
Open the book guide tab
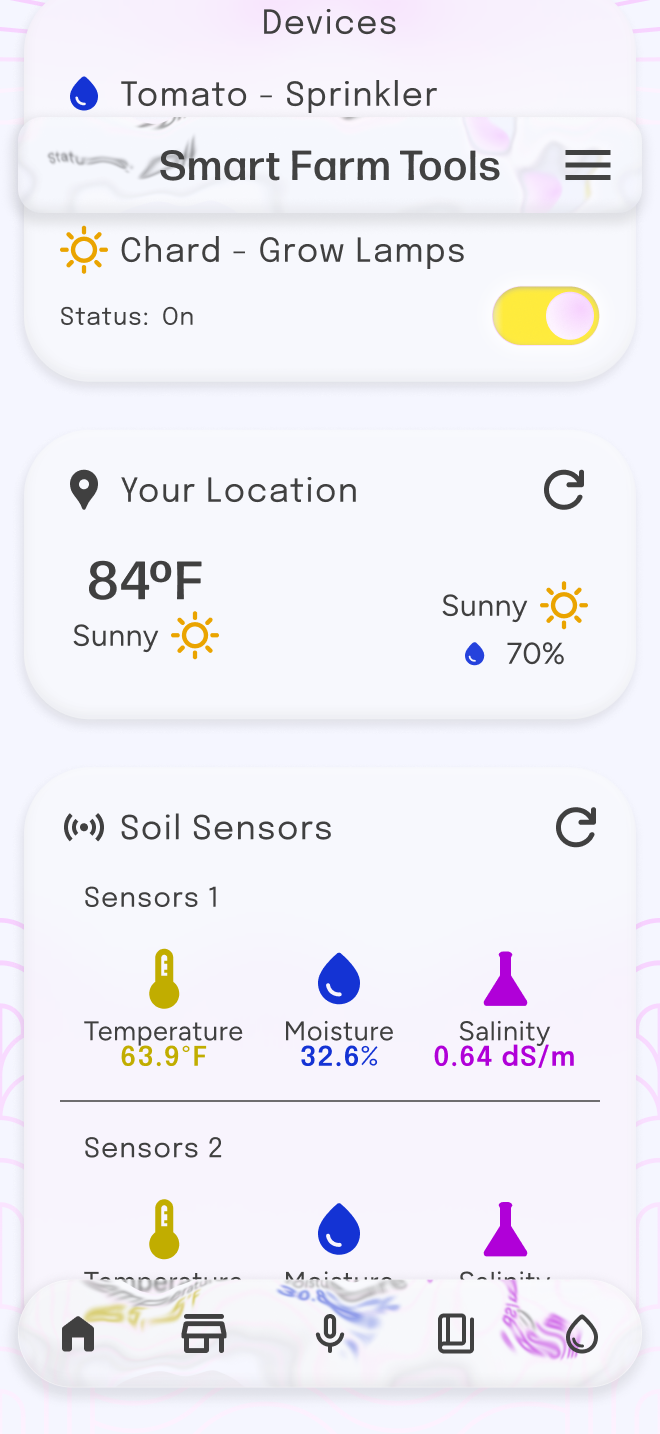(x=456, y=1334)
